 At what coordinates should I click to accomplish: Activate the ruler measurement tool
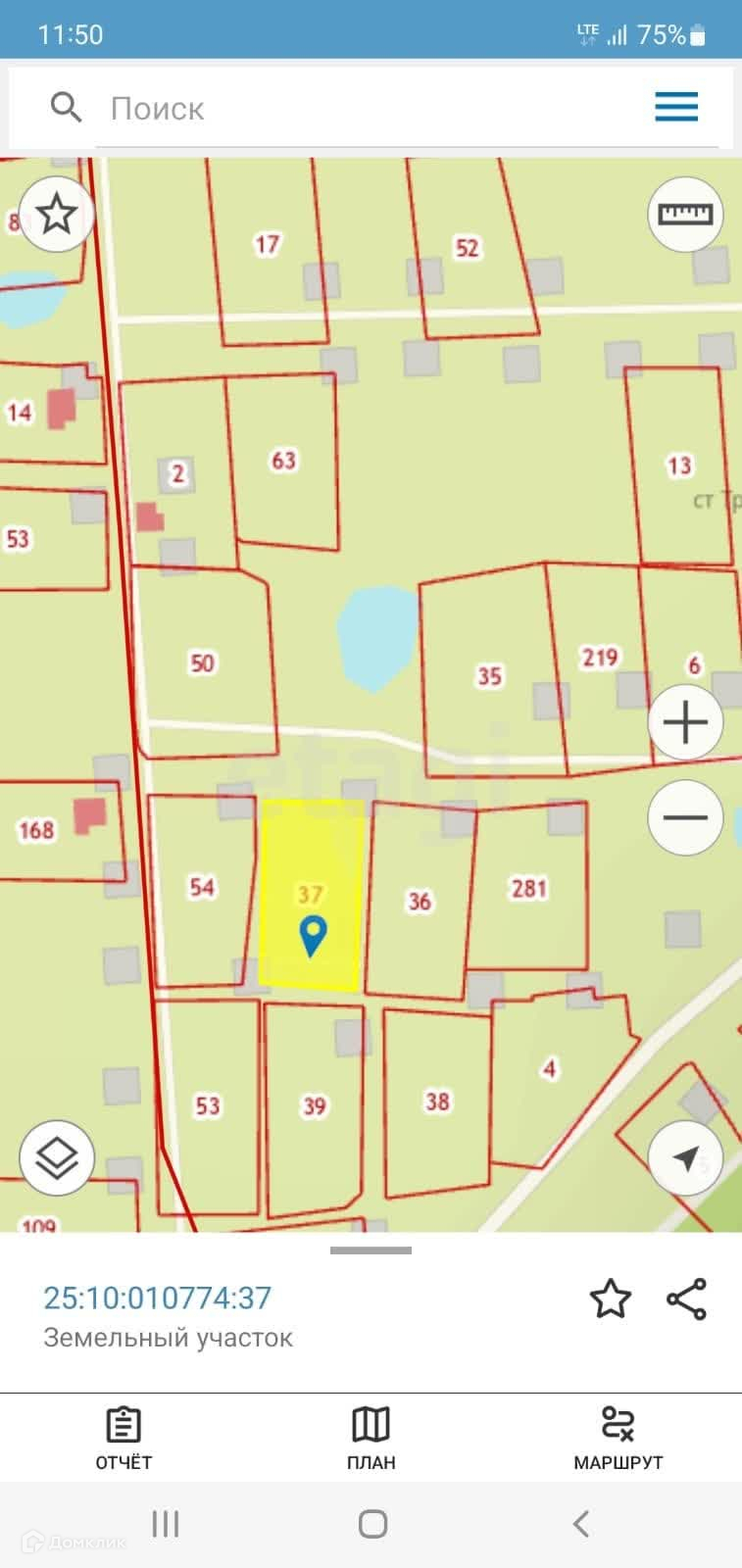point(685,214)
